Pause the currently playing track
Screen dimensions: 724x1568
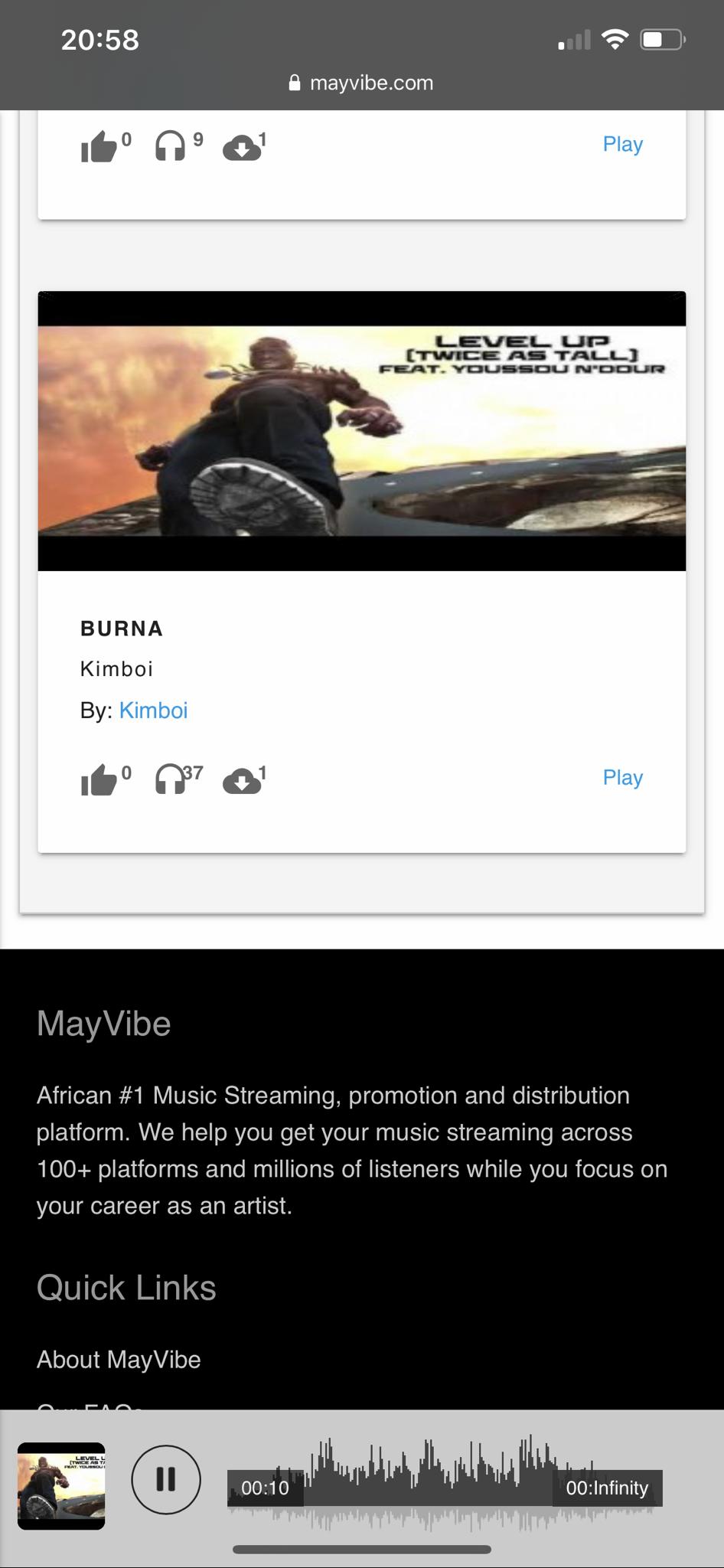point(166,1479)
